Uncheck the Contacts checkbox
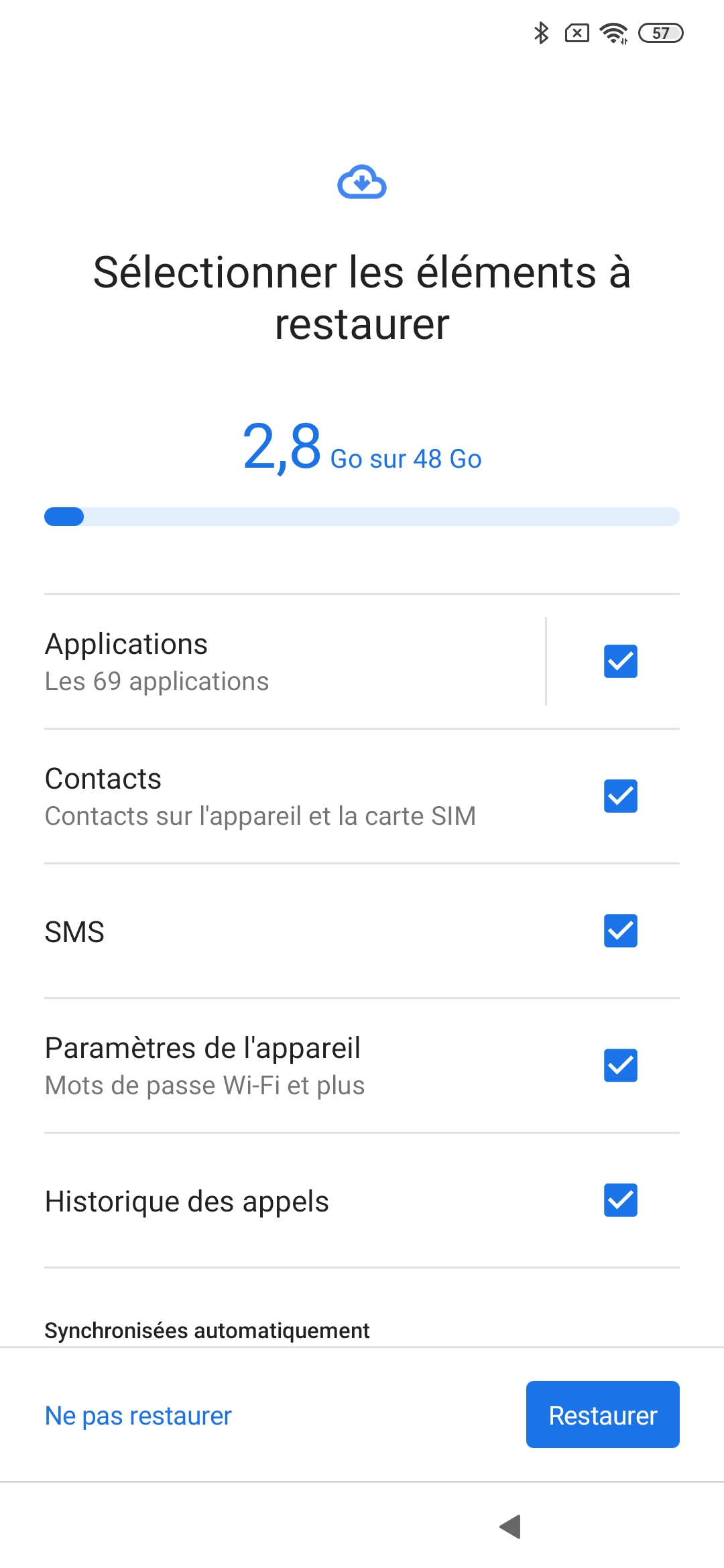724x1568 pixels. coord(620,796)
